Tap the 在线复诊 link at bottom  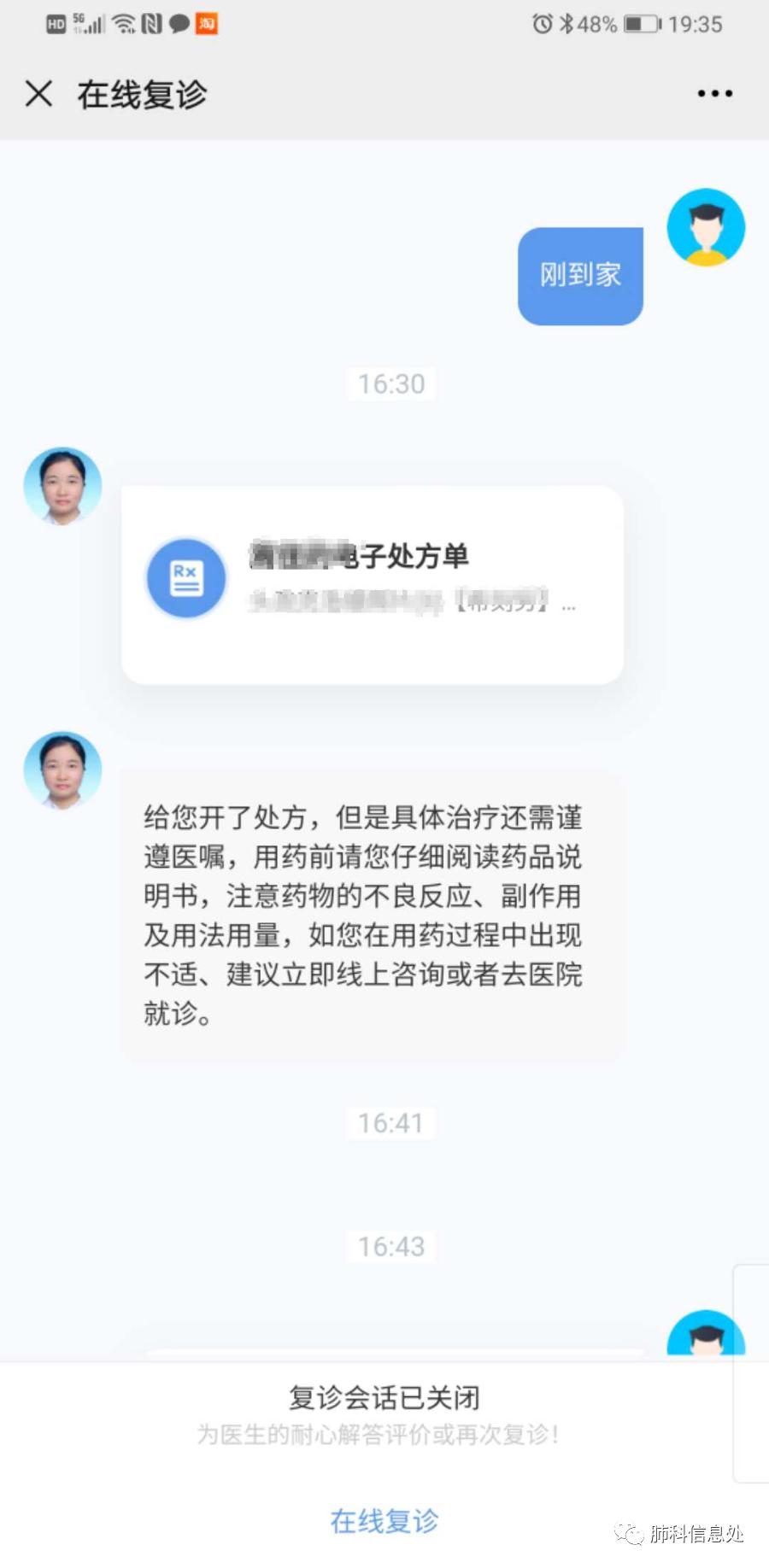coord(384,1521)
